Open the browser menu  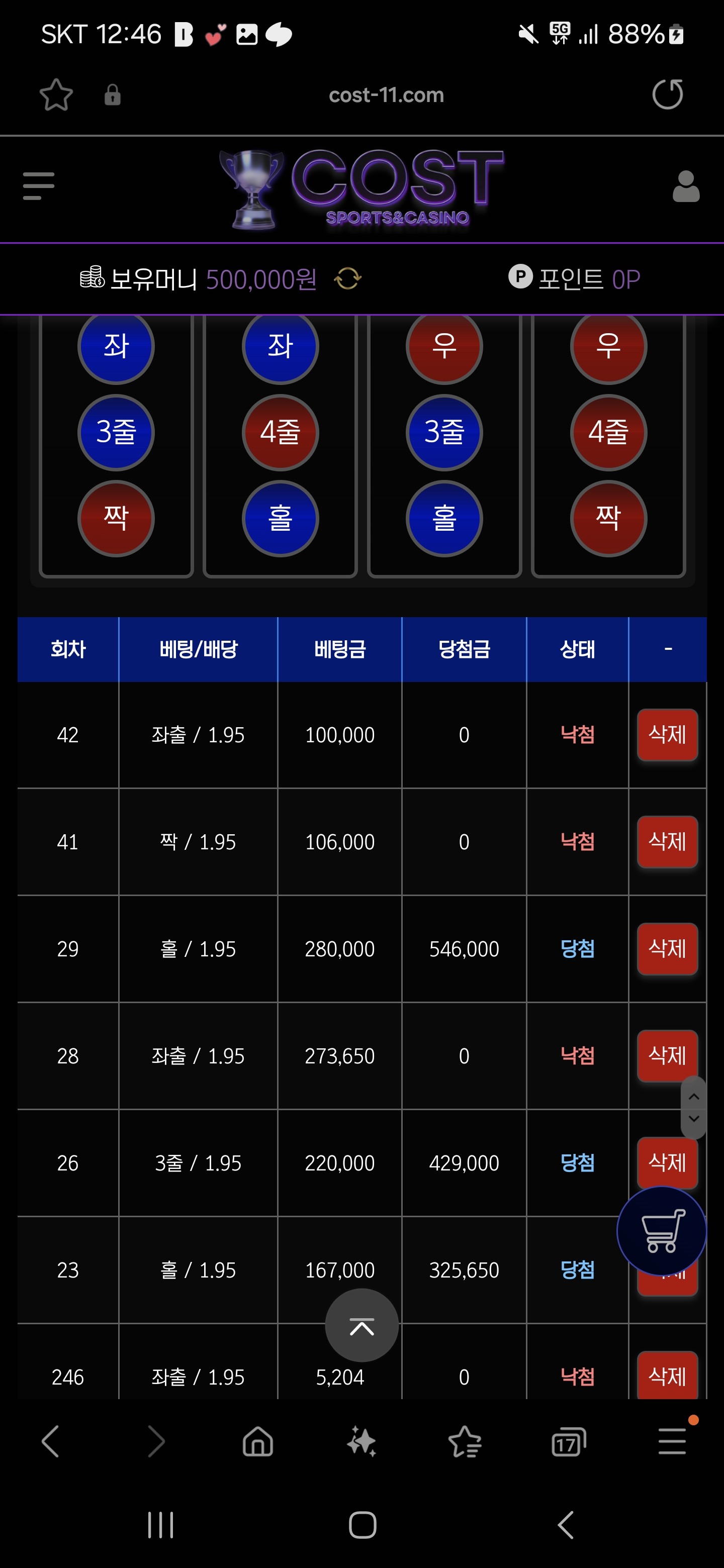click(672, 1442)
